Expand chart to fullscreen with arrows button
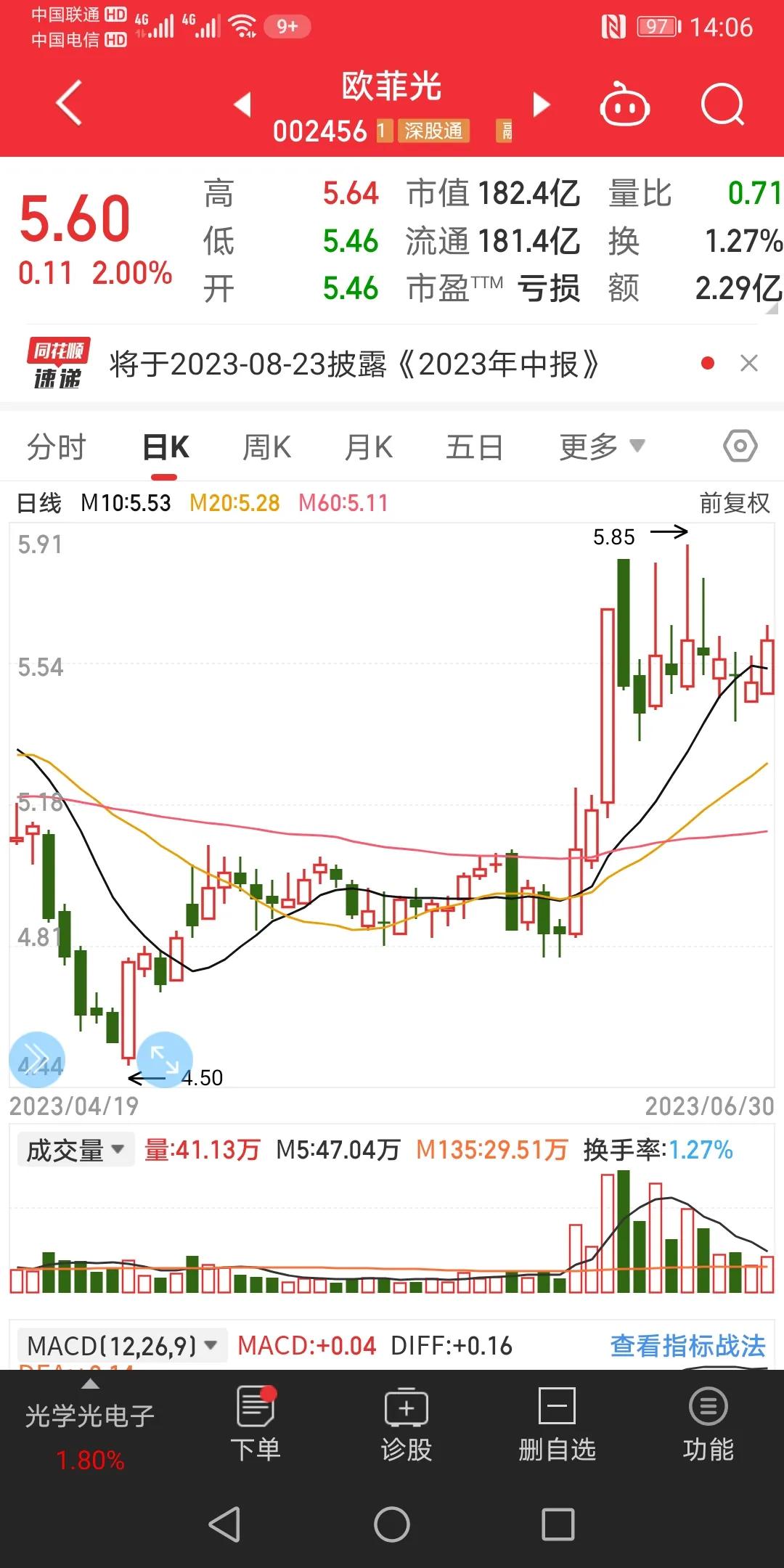This screenshot has height=1568, width=784. click(165, 1060)
